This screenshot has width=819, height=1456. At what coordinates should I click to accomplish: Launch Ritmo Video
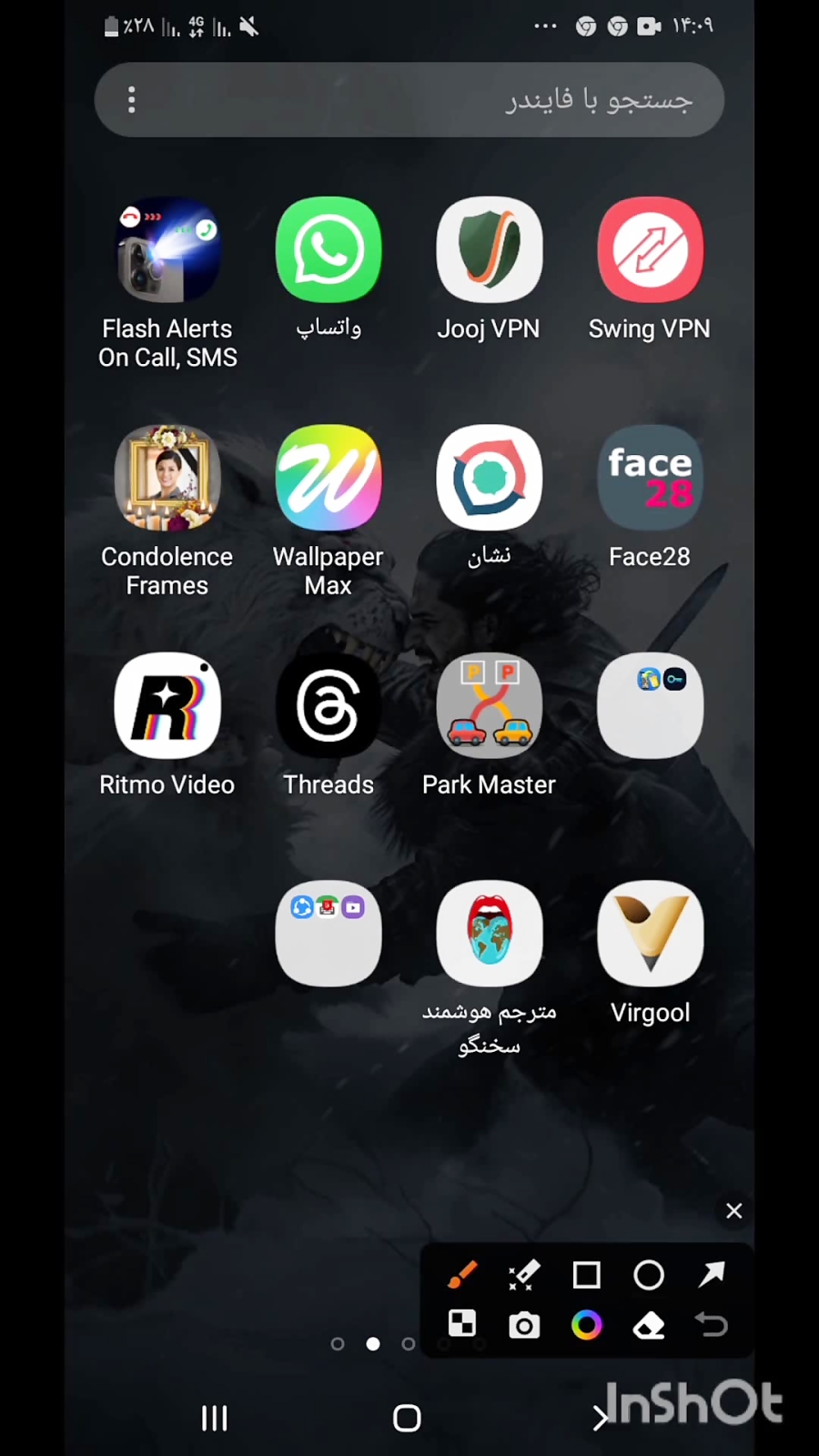pyautogui.click(x=167, y=706)
